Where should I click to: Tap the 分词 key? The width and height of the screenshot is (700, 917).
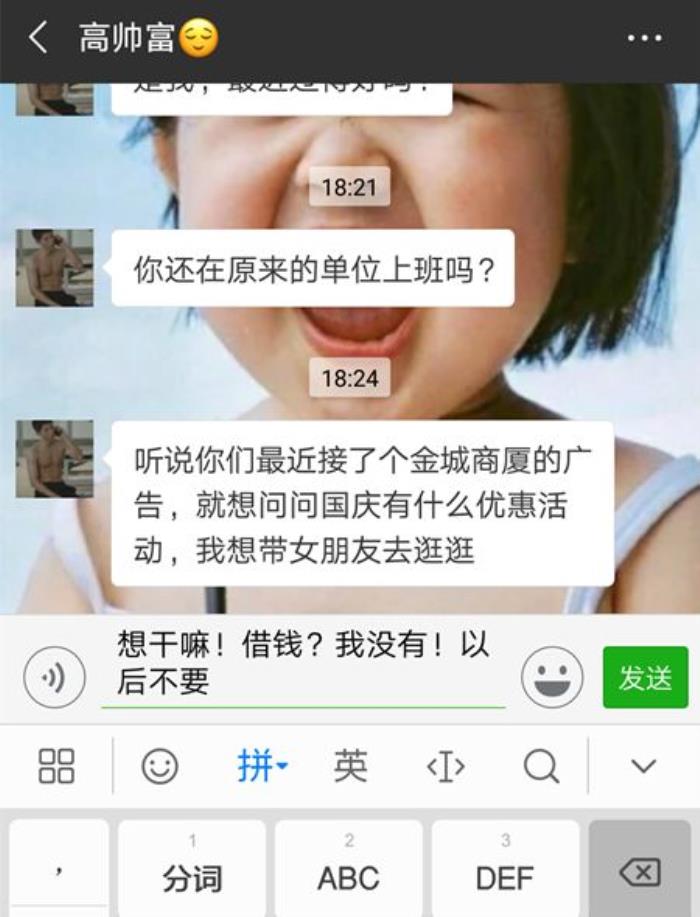(x=192, y=870)
